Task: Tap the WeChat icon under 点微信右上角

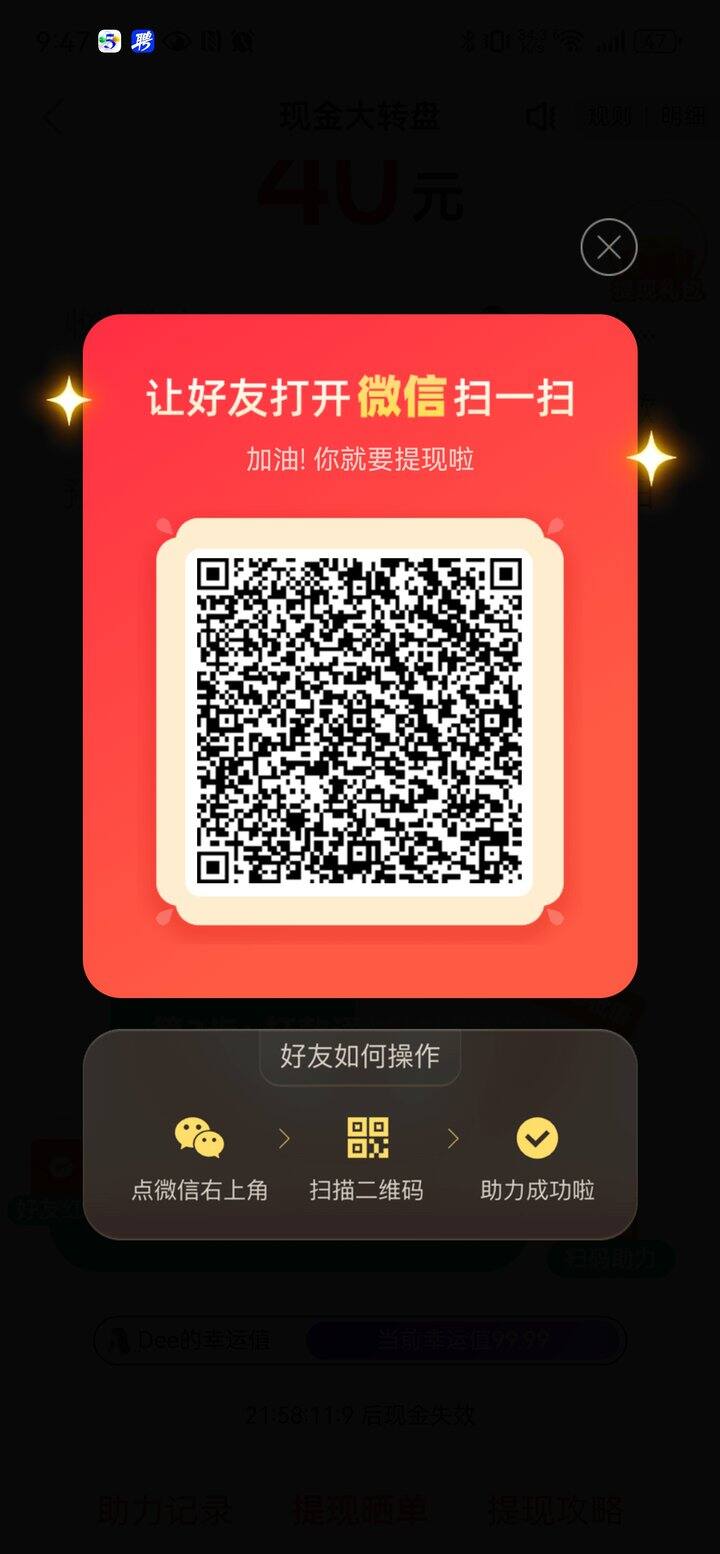Action: coord(197,1137)
